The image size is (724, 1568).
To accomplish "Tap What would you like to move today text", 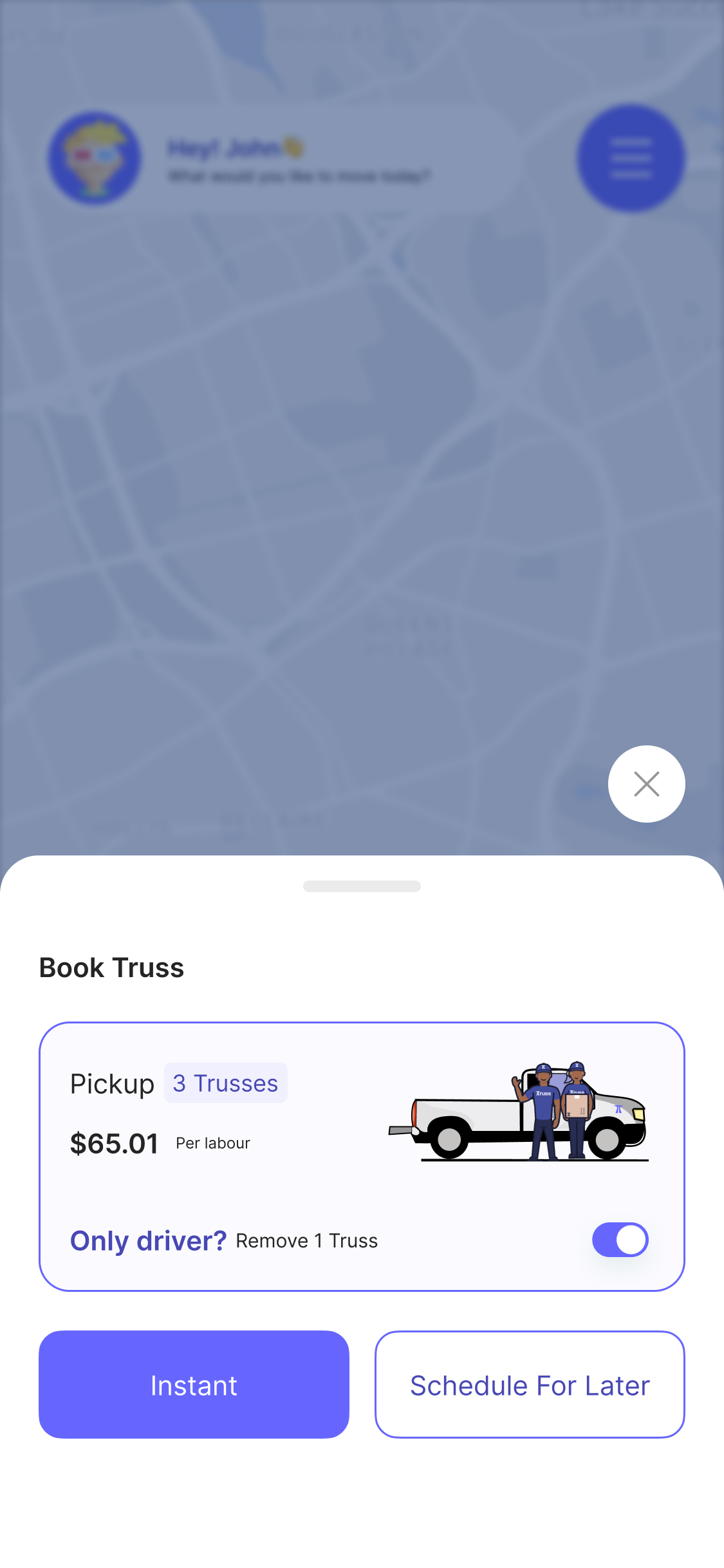I will (300, 174).
